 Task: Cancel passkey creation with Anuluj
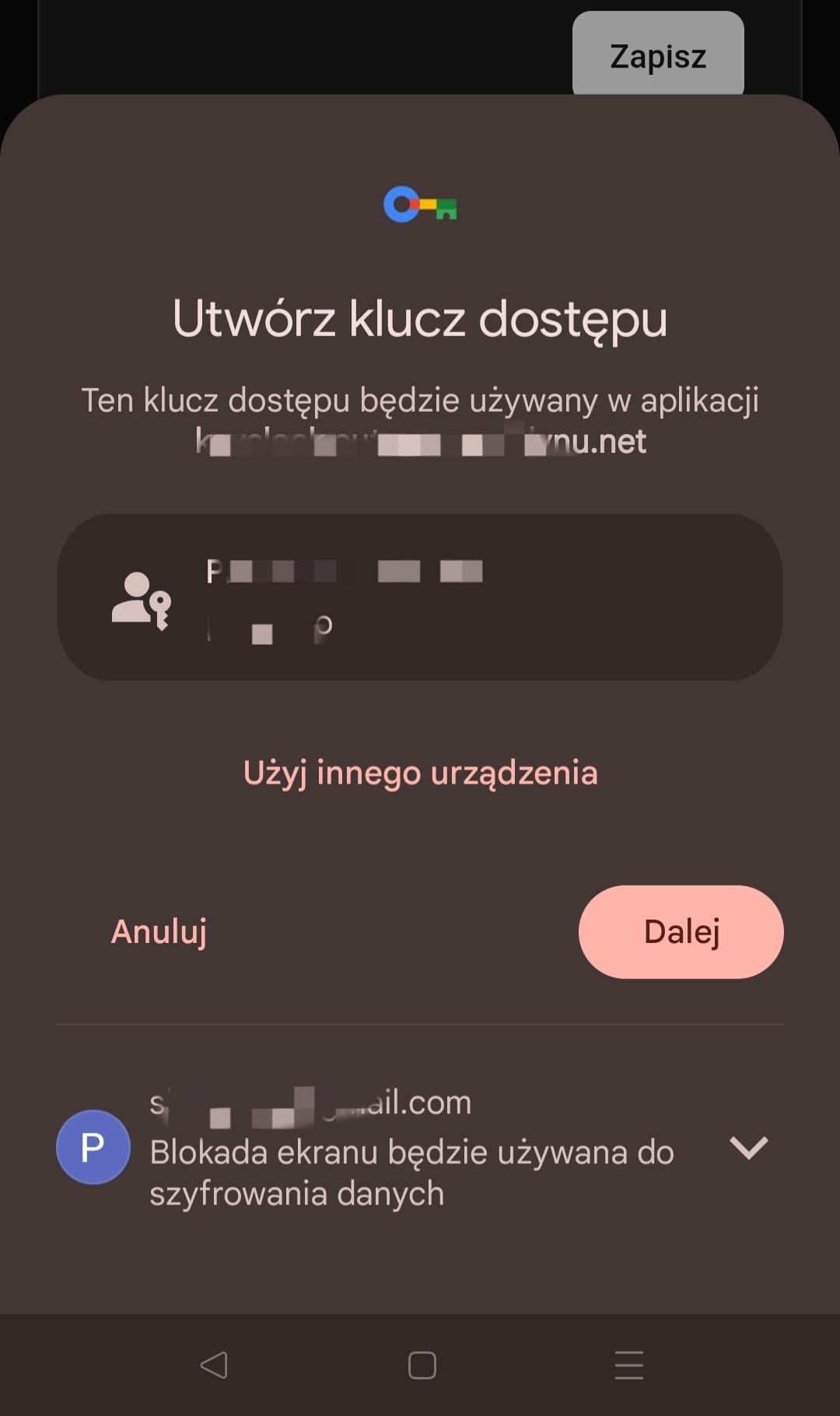pyautogui.click(x=159, y=931)
